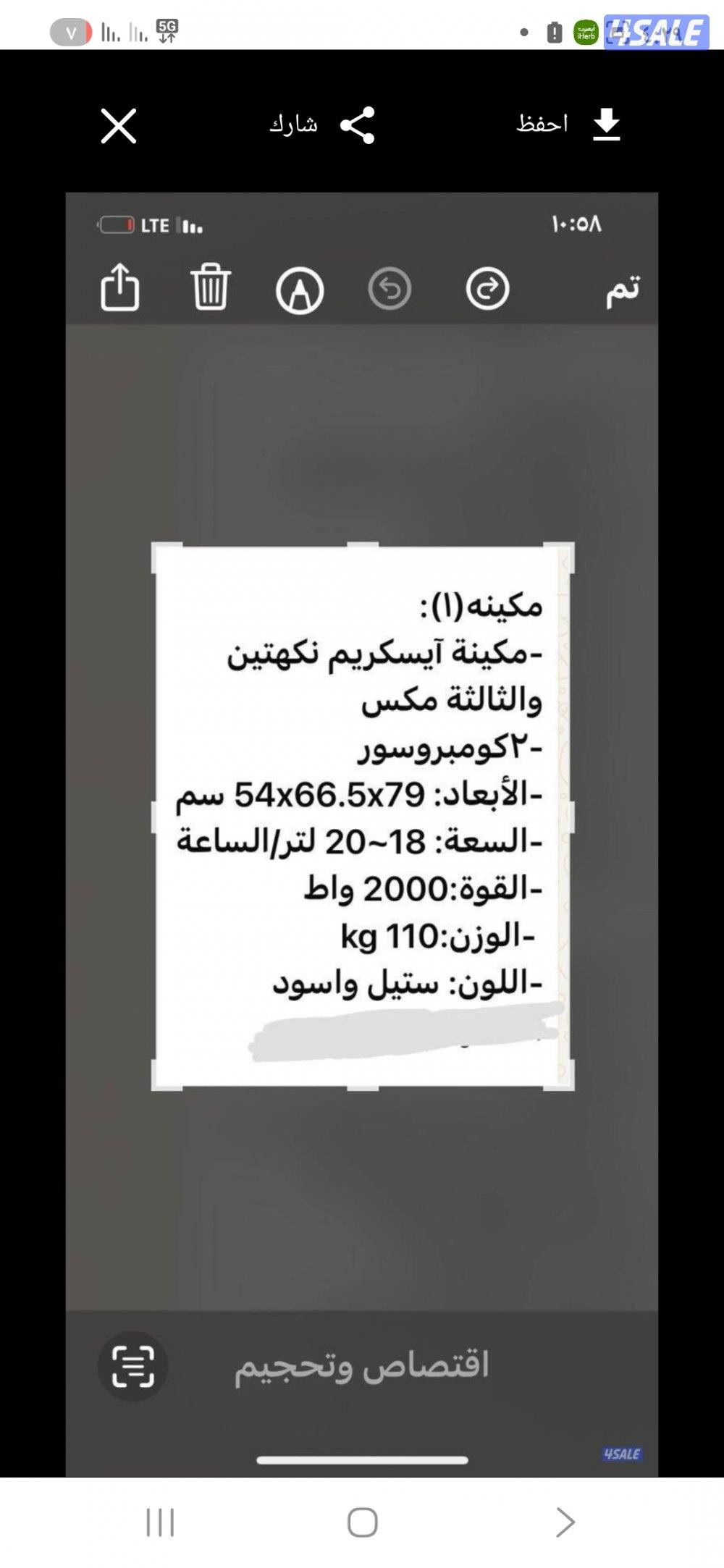724x1568 pixels.
Task: Open the export sheet via the share icon
Action: coord(121,290)
